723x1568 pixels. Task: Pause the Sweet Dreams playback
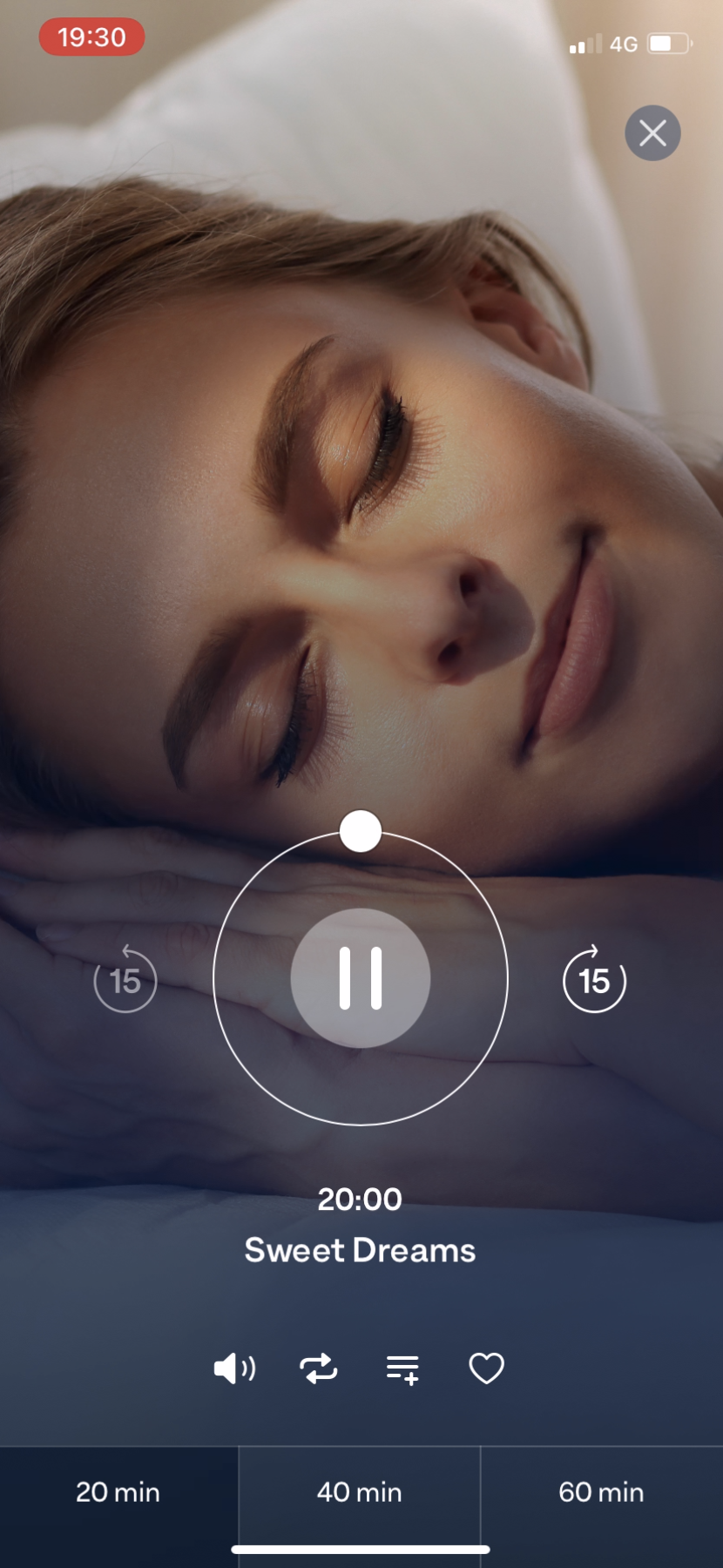pyautogui.click(x=360, y=978)
